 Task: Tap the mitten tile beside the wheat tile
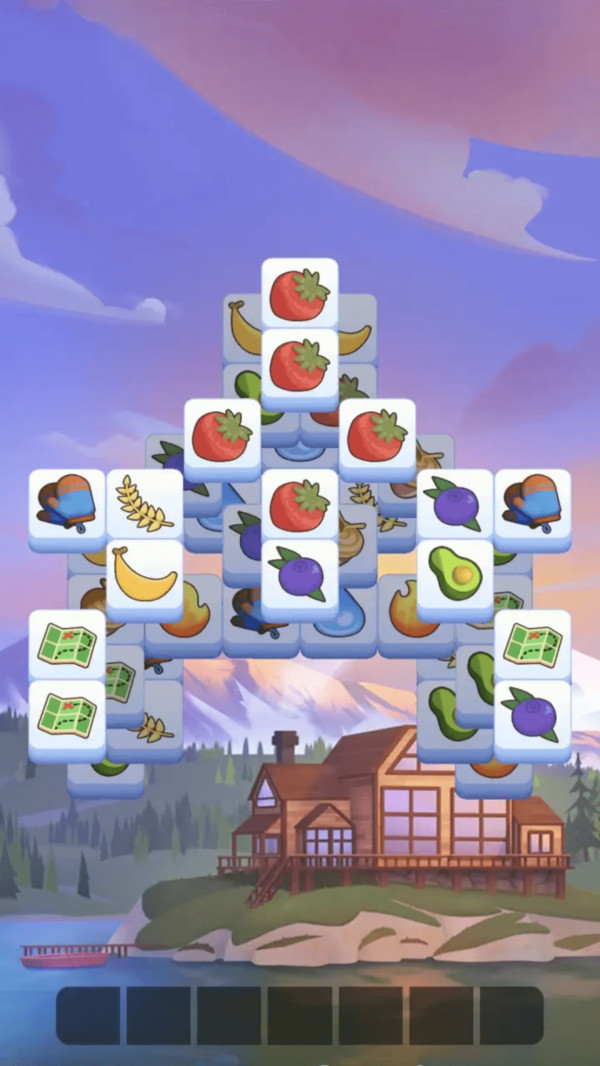67,503
